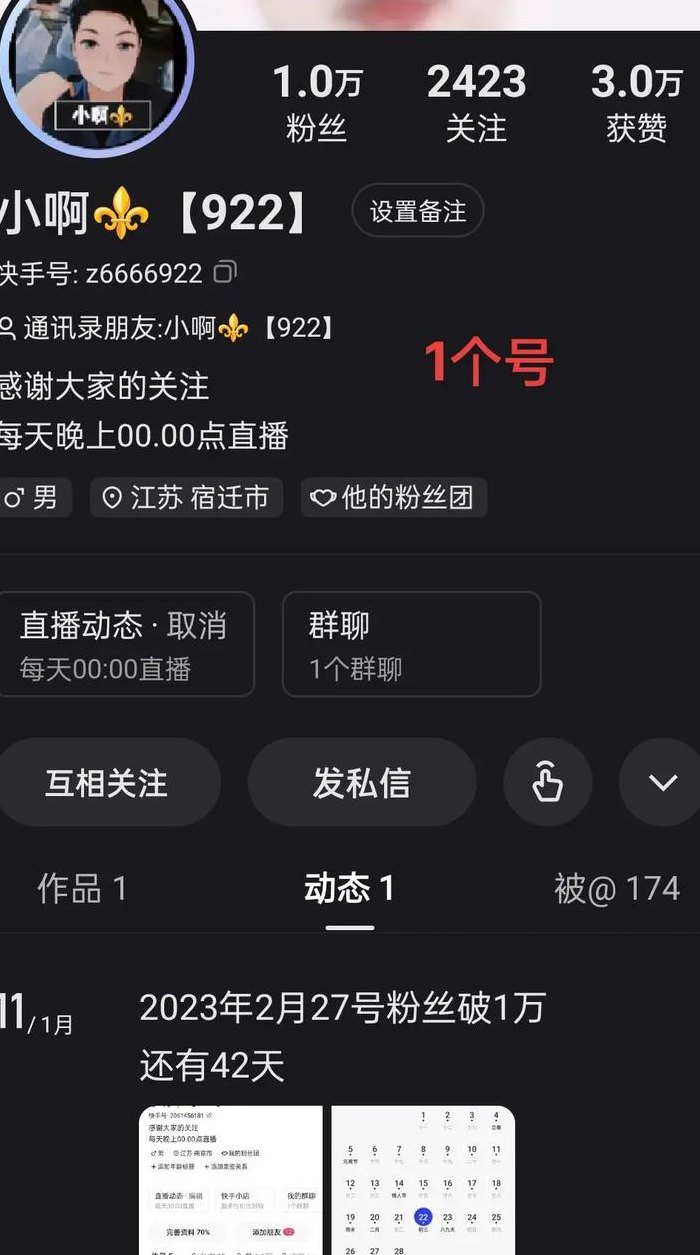
Task: Tap the 互相关注 mutual follow button
Action: 107,782
